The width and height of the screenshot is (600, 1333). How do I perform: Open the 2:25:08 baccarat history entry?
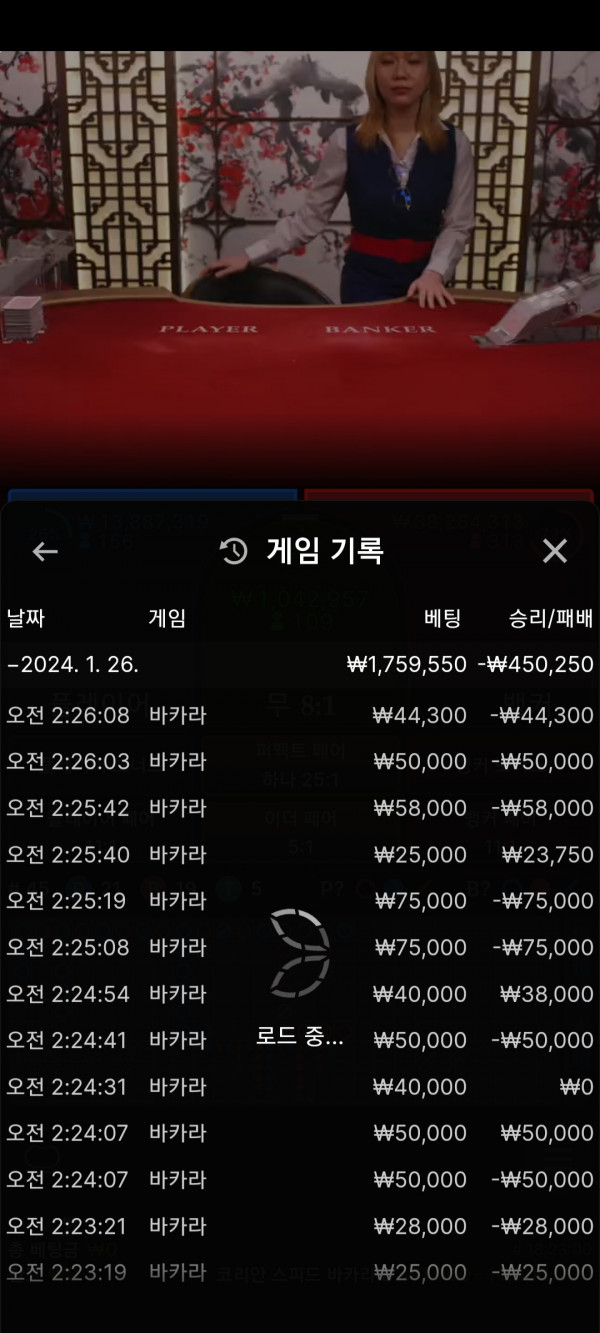coord(300,947)
